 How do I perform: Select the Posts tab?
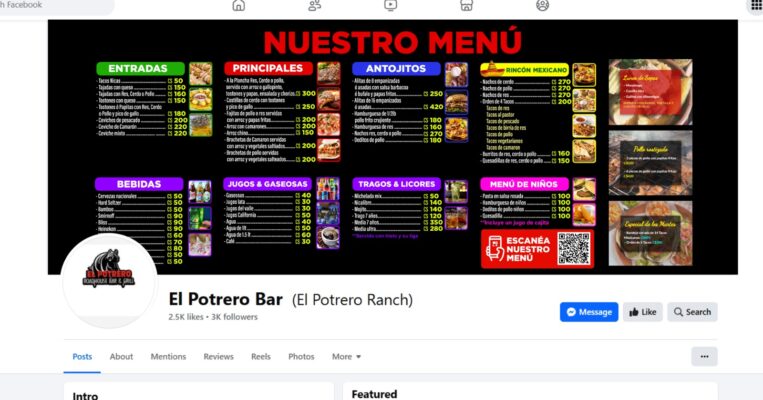pyautogui.click(x=82, y=356)
